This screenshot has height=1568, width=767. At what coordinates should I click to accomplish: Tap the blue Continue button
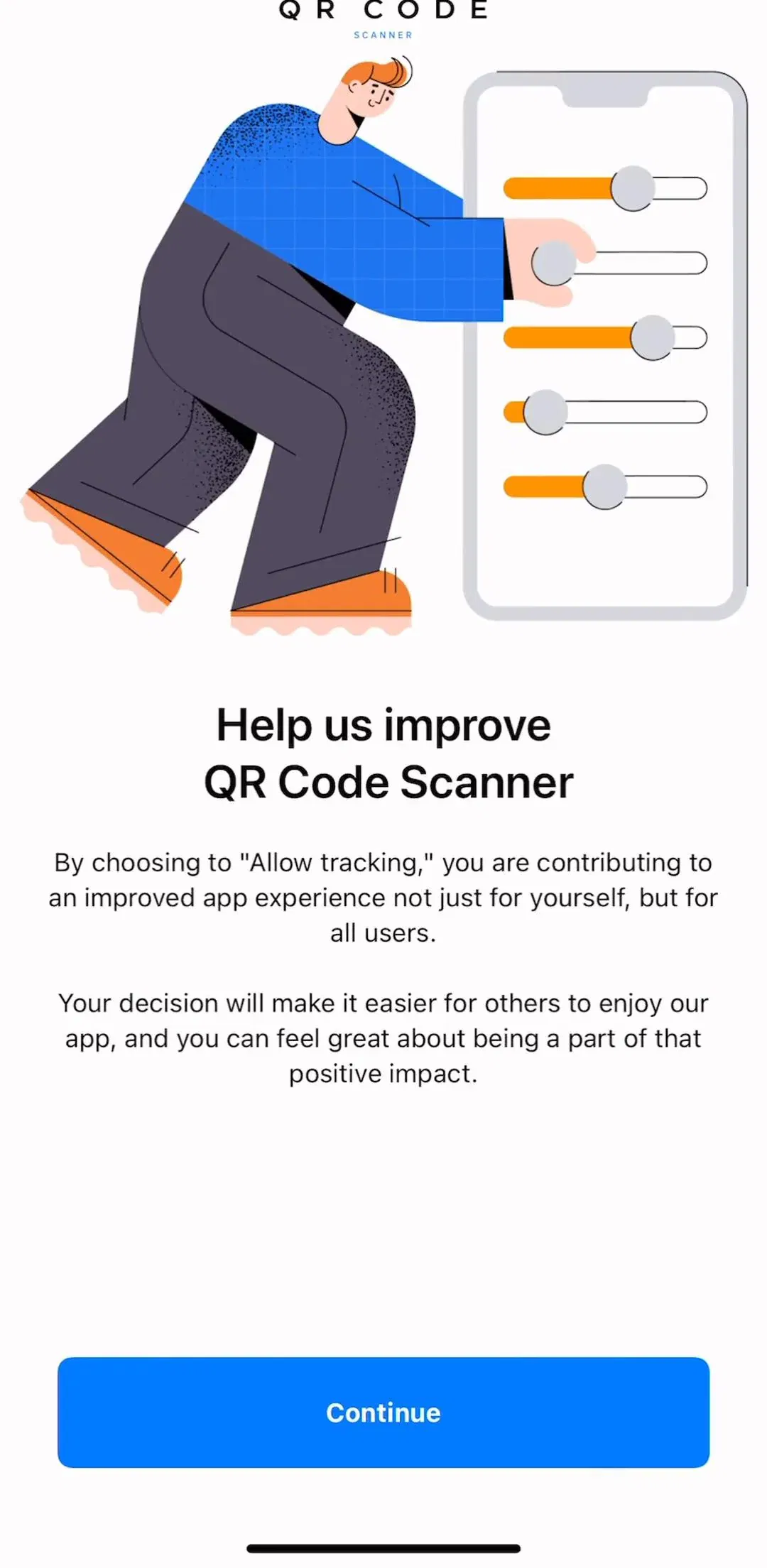(x=383, y=1412)
